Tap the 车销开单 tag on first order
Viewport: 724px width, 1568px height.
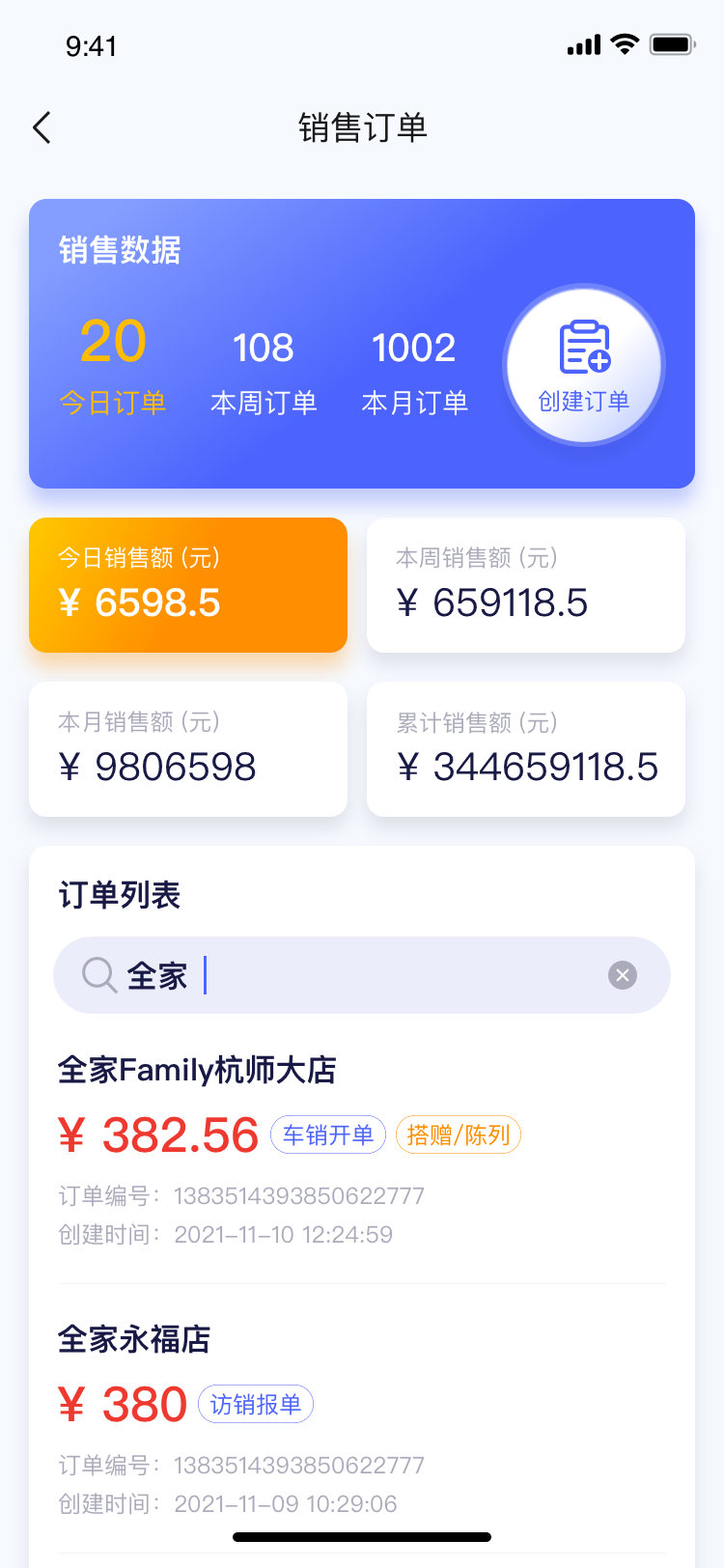pos(328,1134)
